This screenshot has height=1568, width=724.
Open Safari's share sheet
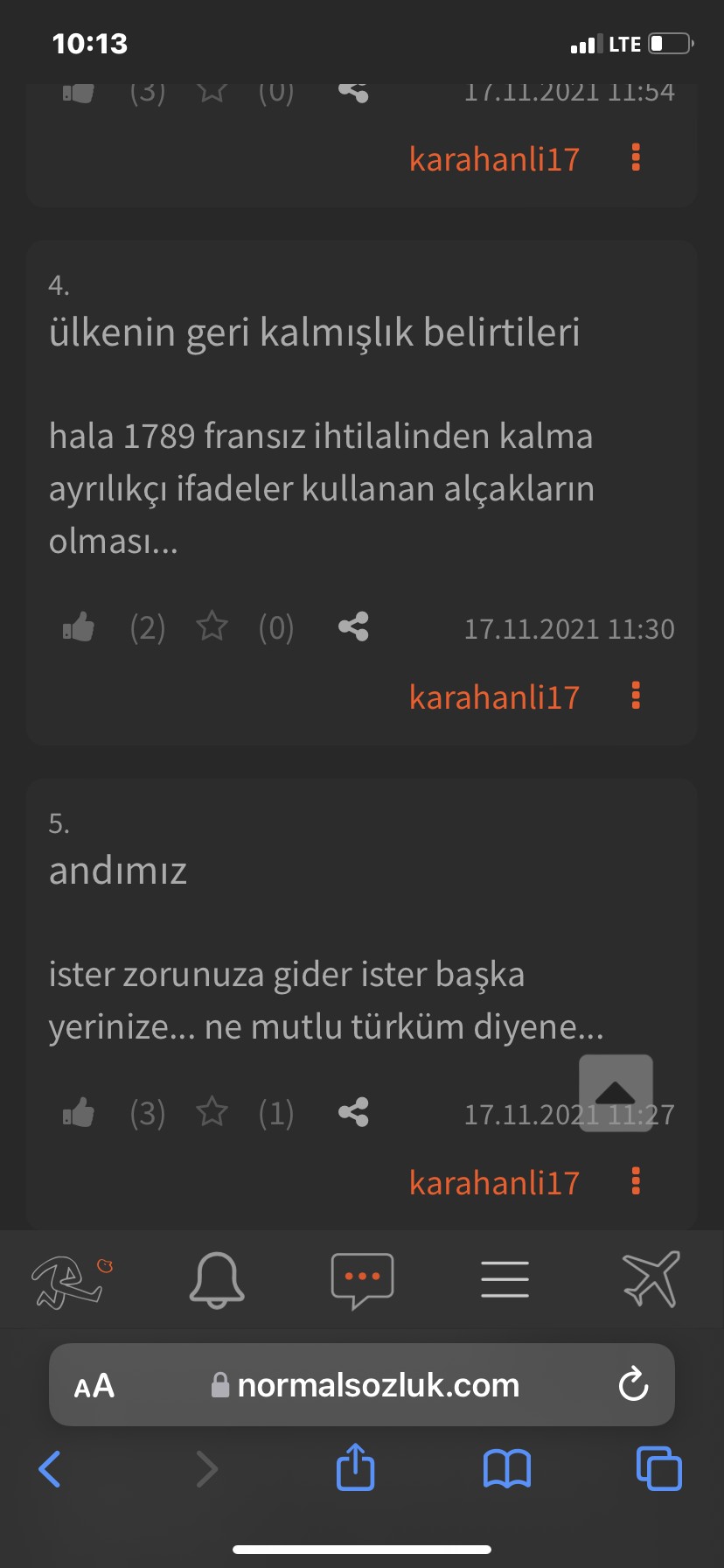tap(356, 1468)
